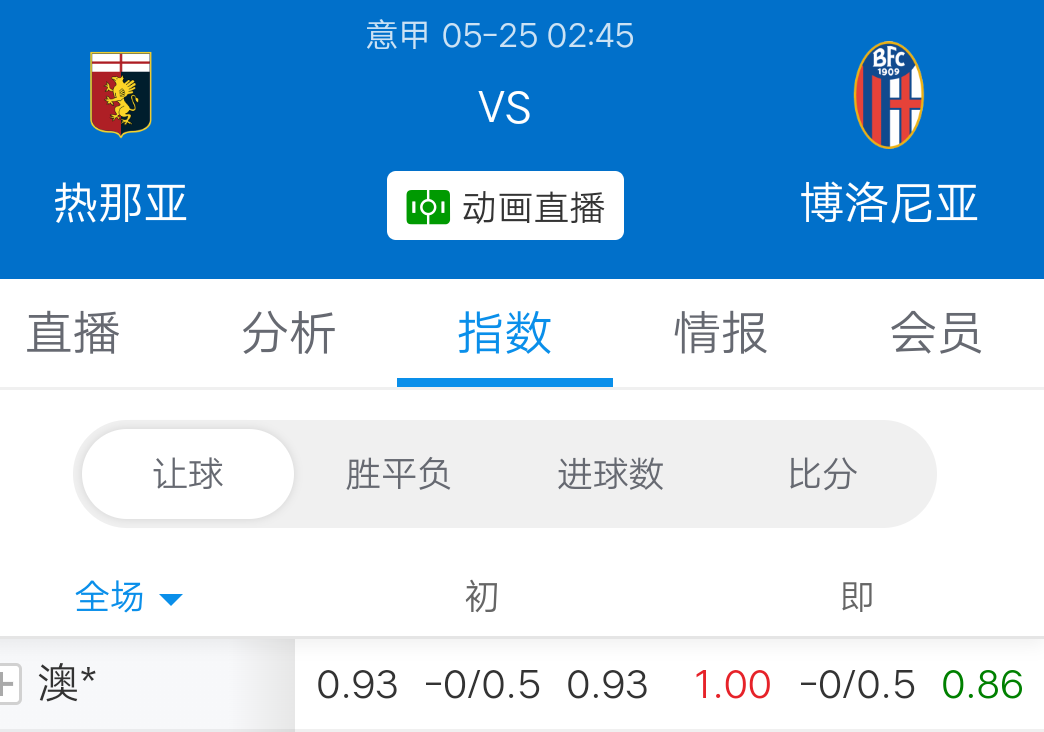Select the 指数 tab
Screen dimensions: 1044x732
tap(504, 333)
